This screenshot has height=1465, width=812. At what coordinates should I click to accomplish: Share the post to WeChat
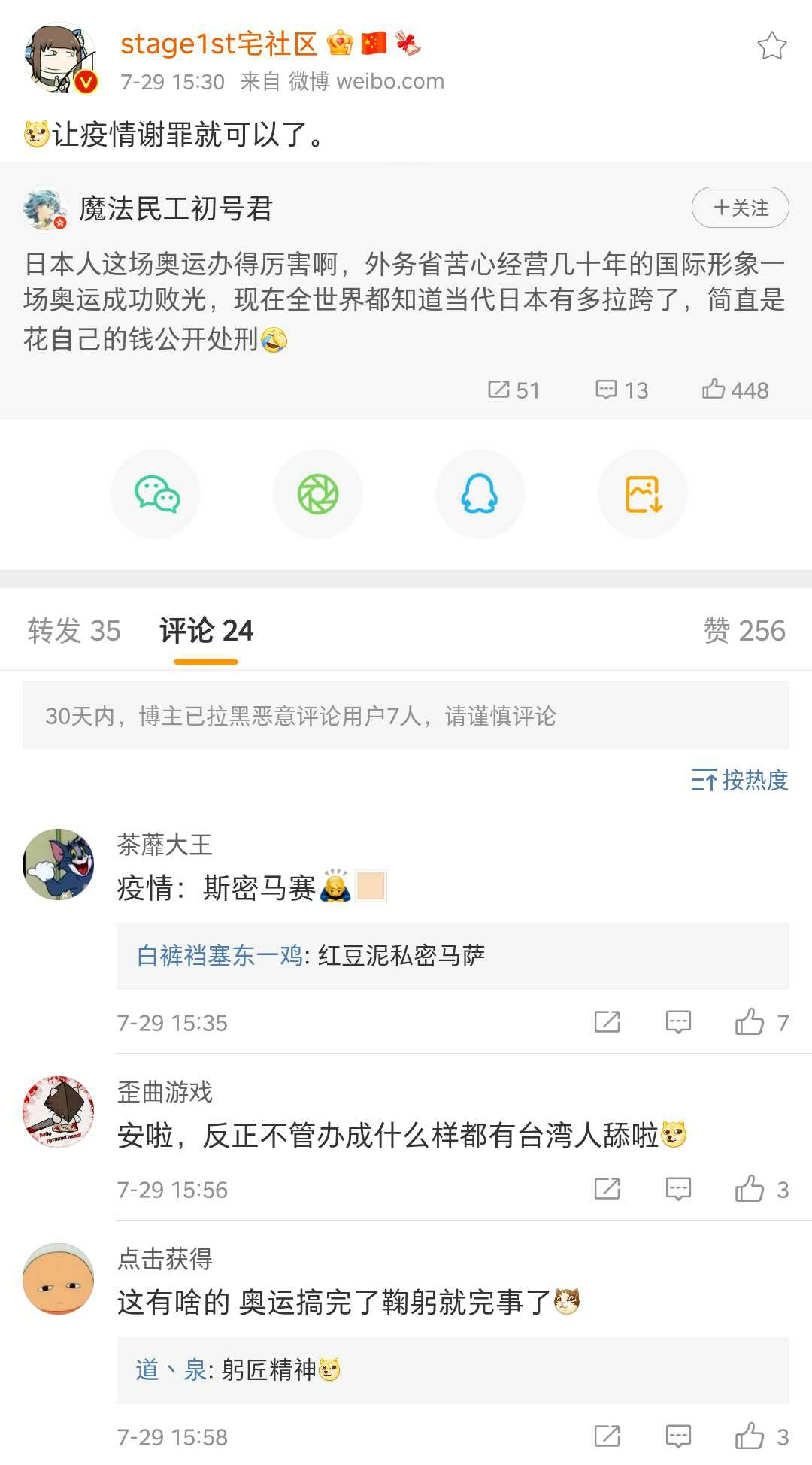coord(156,494)
